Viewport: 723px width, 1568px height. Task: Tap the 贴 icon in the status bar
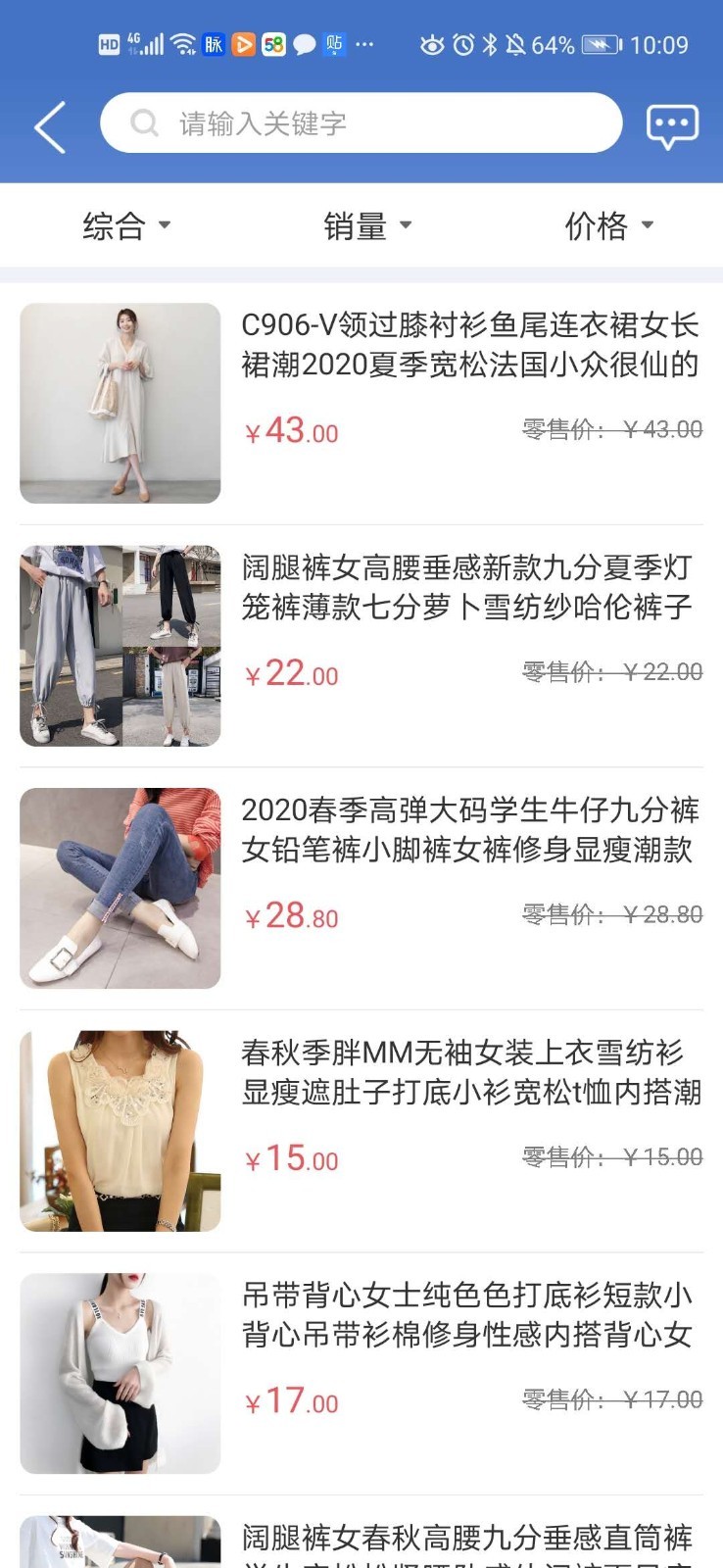[x=336, y=44]
